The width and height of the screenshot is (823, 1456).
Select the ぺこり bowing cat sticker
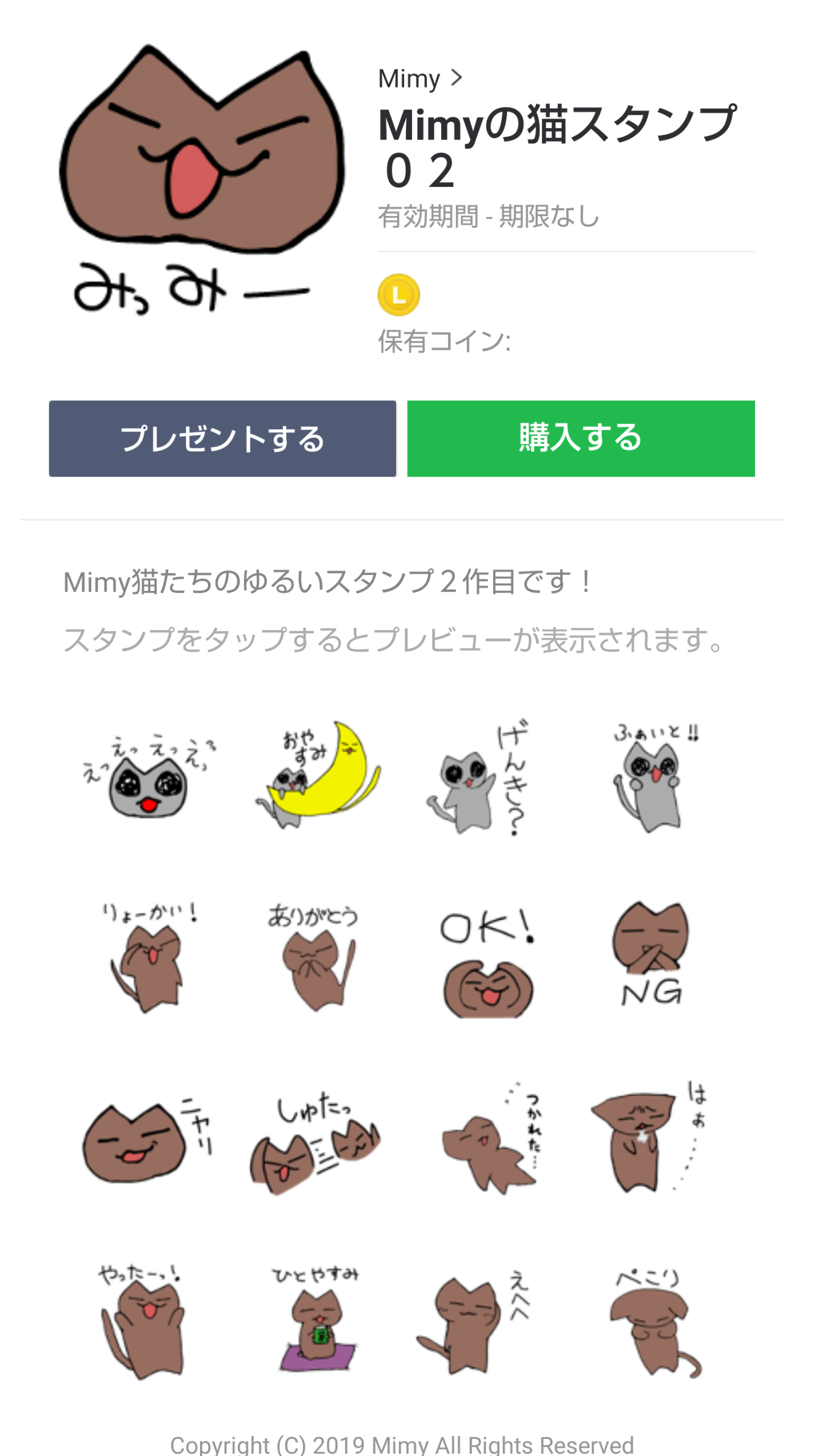(x=652, y=1323)
